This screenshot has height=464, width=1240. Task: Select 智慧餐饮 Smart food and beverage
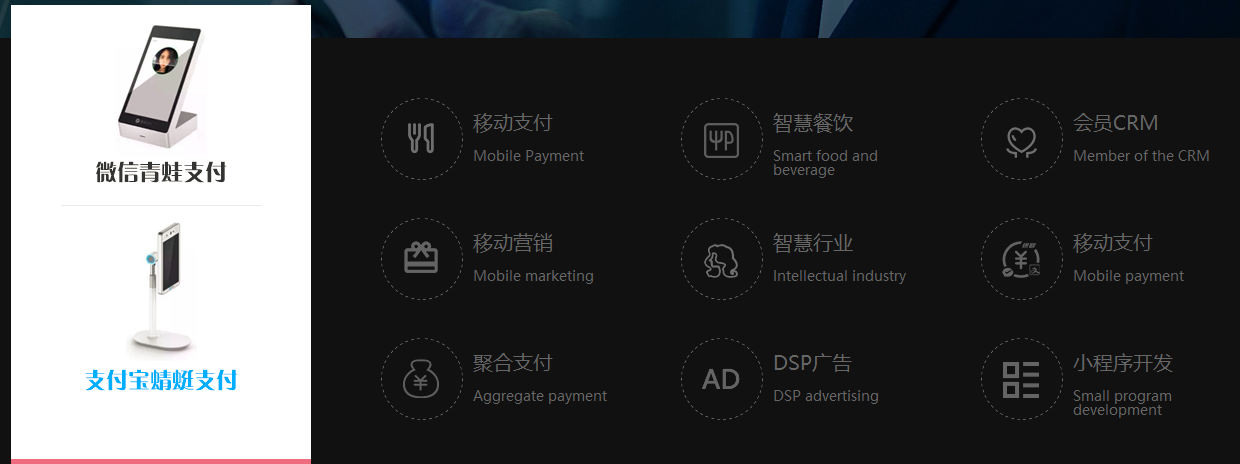pos(812,124)
